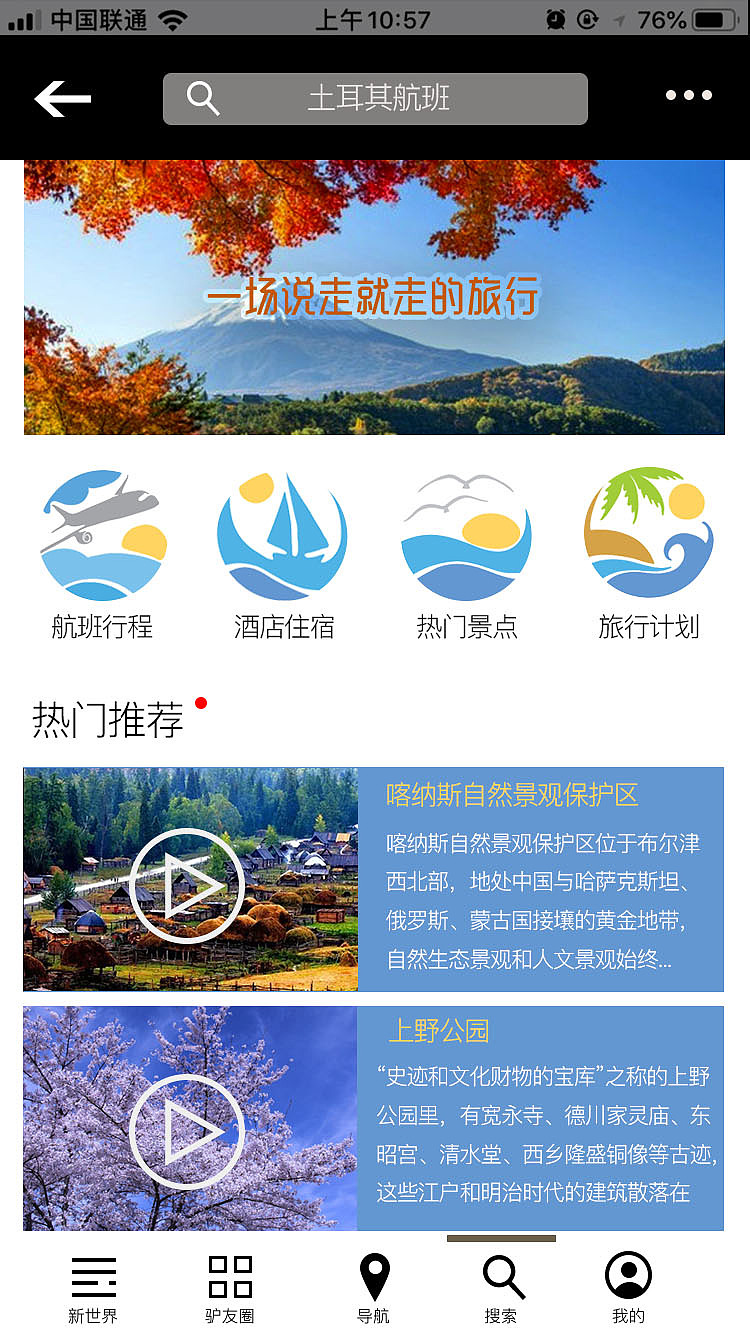Open the 我的 profile icon
This screenshot has width=750, height=1334.
628,1277
